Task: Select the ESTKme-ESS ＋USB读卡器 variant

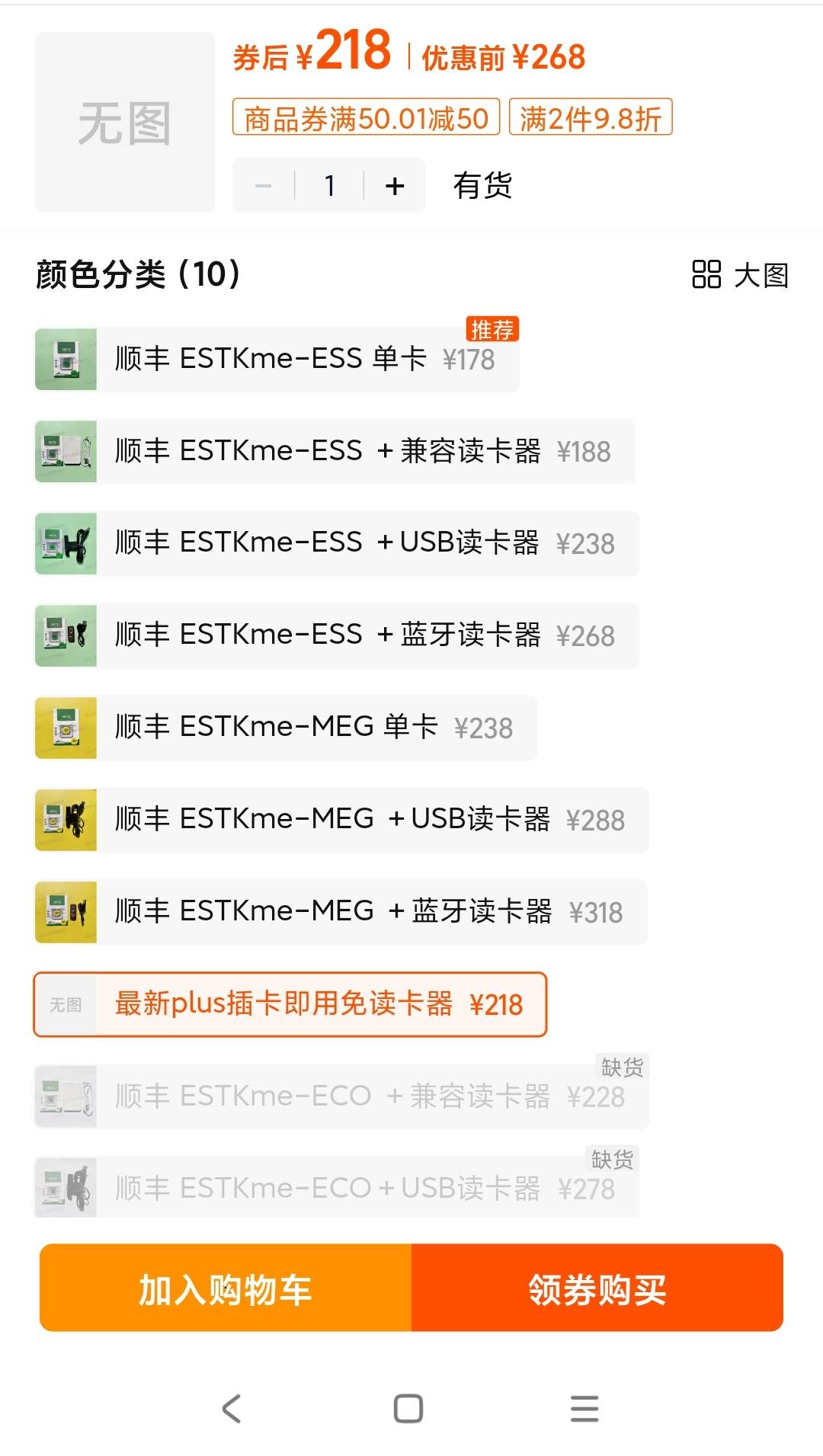Action: pyautogui.click(x=335, y=543)
